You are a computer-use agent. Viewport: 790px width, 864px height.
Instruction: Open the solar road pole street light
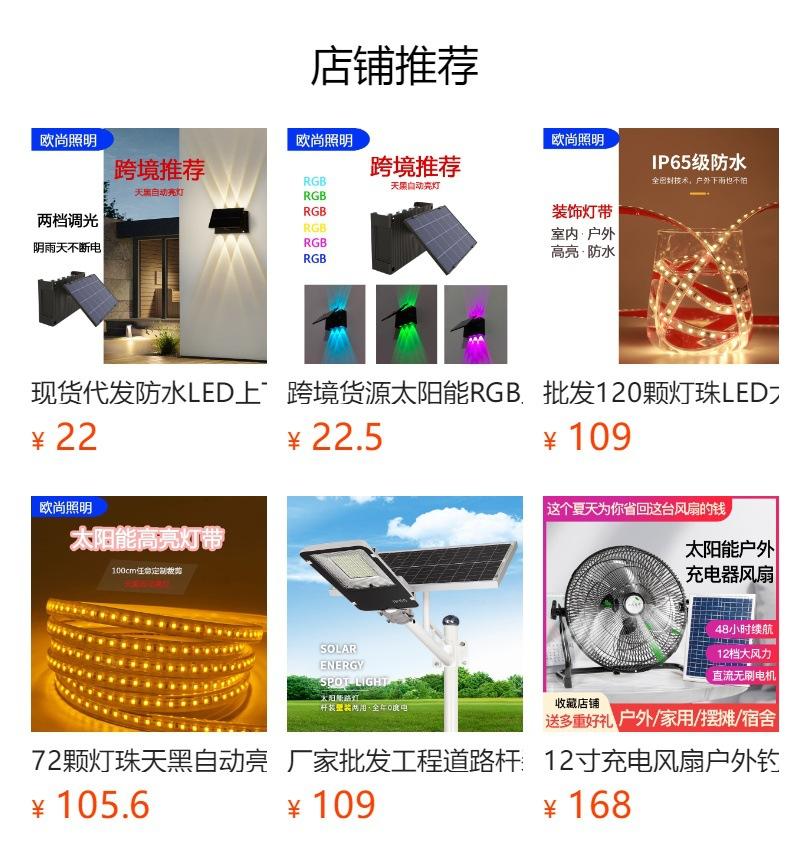(x=405, y=614)
